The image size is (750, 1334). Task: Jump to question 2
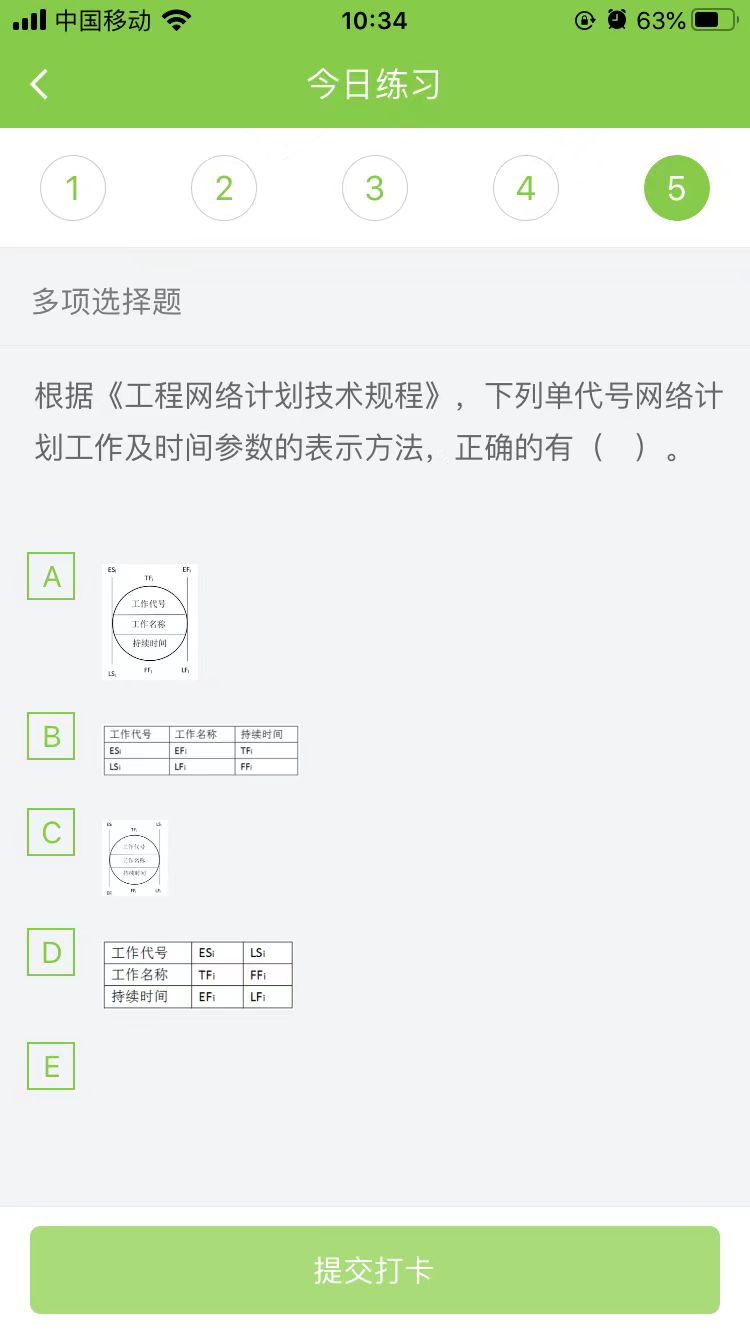[224, 188]
